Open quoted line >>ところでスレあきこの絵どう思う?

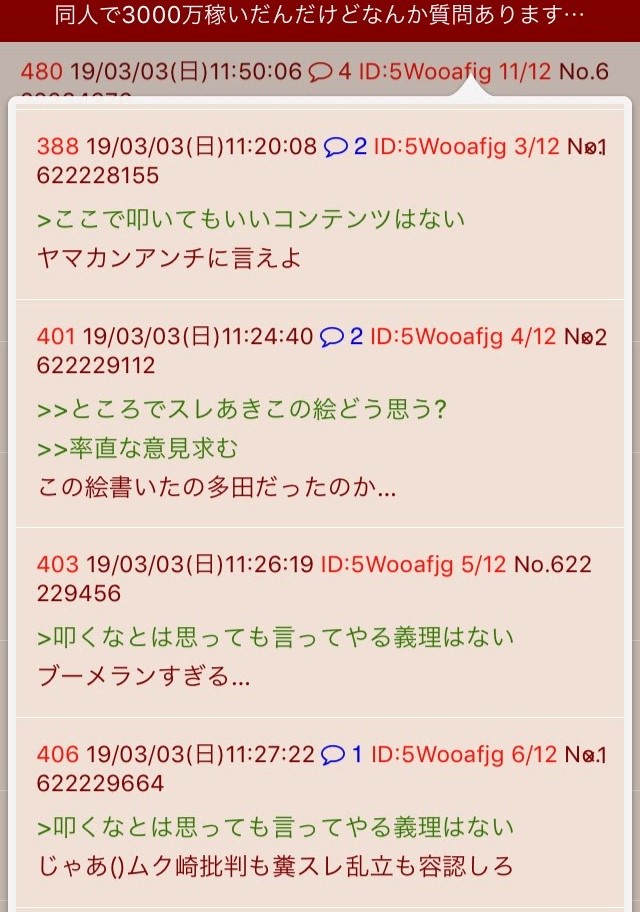coord(240,410)
